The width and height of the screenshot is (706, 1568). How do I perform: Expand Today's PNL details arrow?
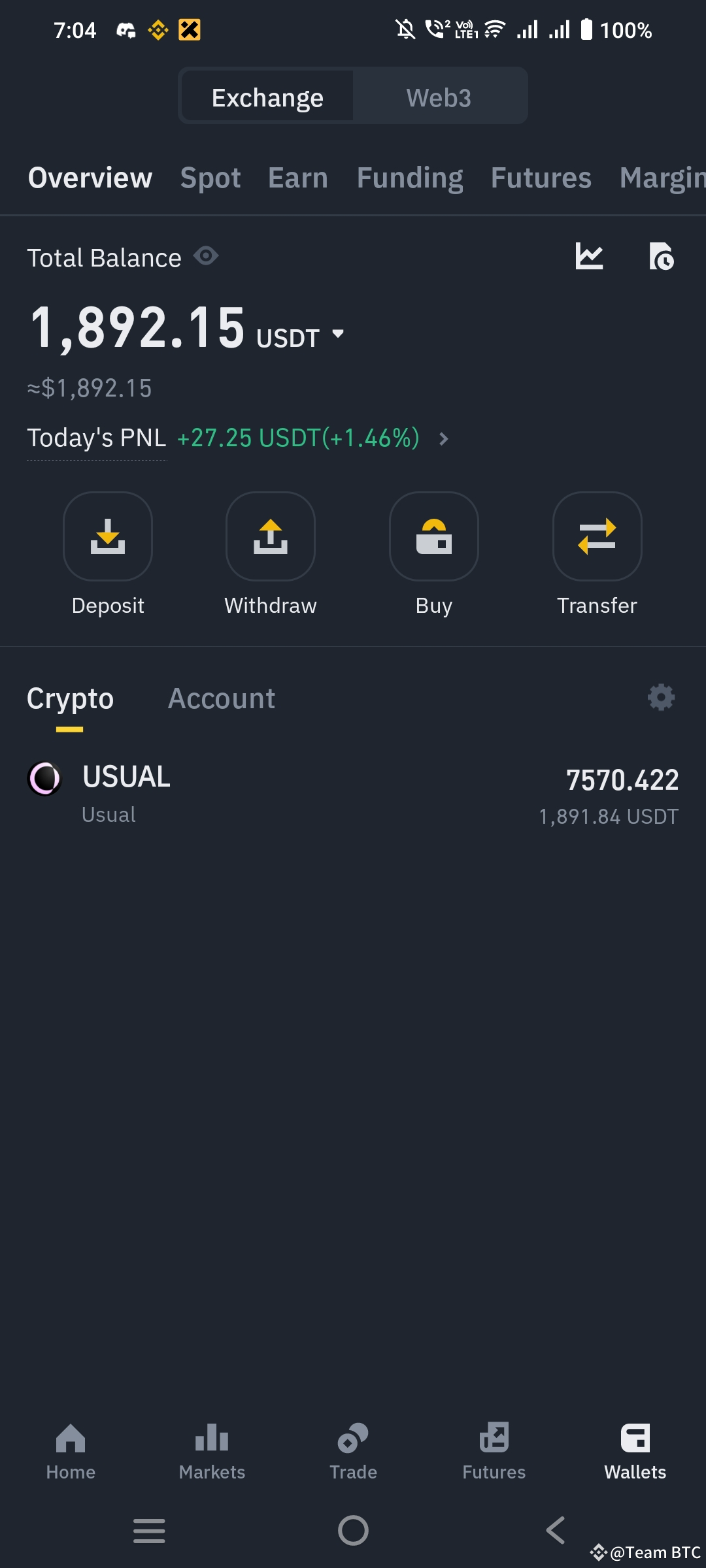pos(443,439)
